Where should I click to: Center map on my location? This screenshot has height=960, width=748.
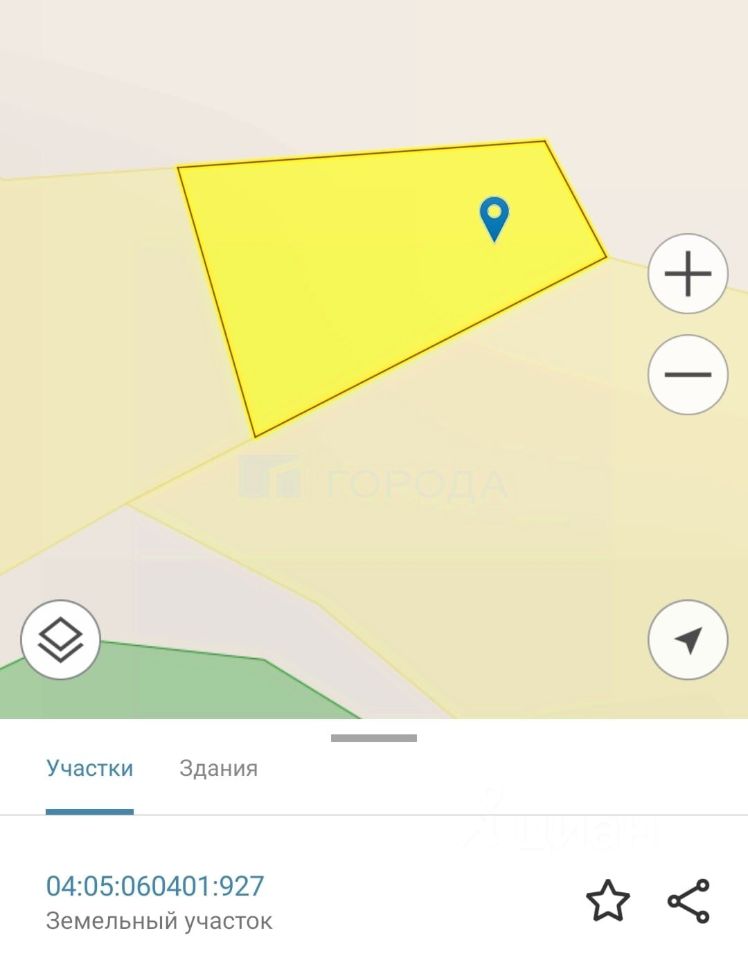(x=687, y=640)
